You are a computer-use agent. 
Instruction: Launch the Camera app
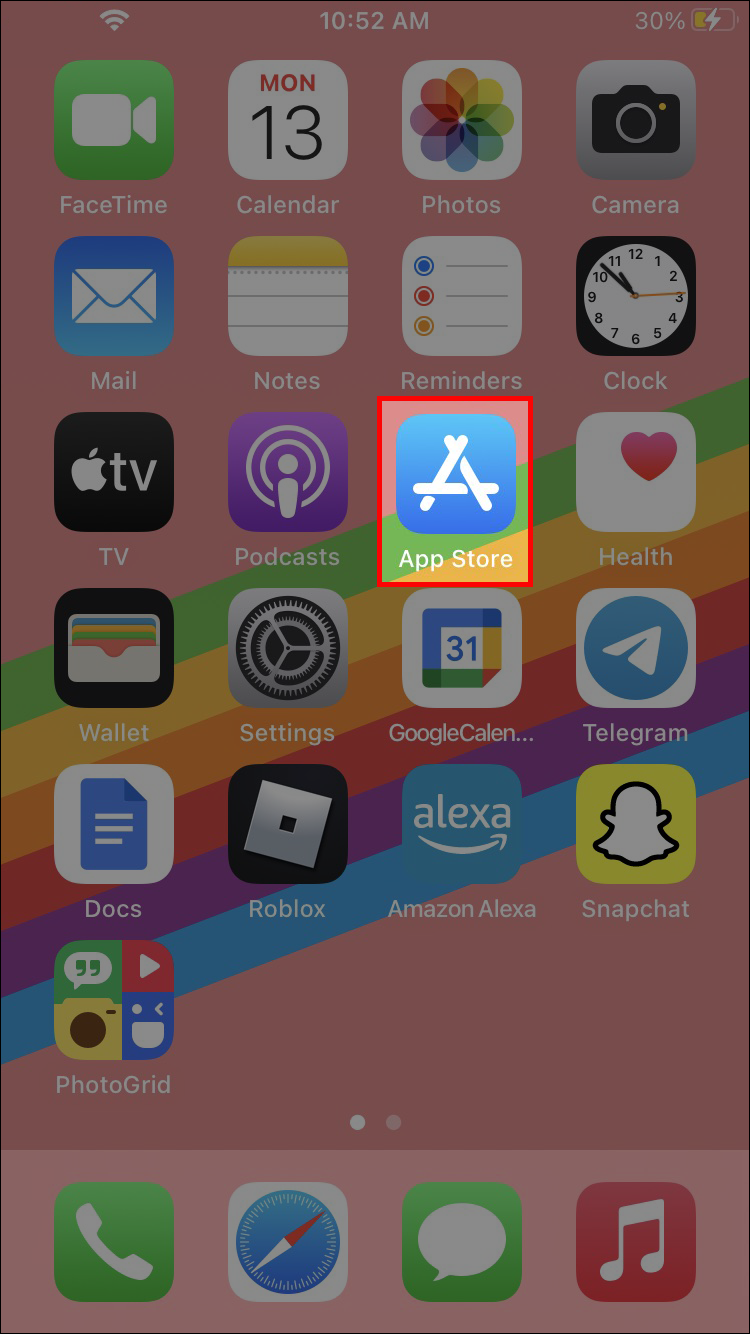(635, 121)
